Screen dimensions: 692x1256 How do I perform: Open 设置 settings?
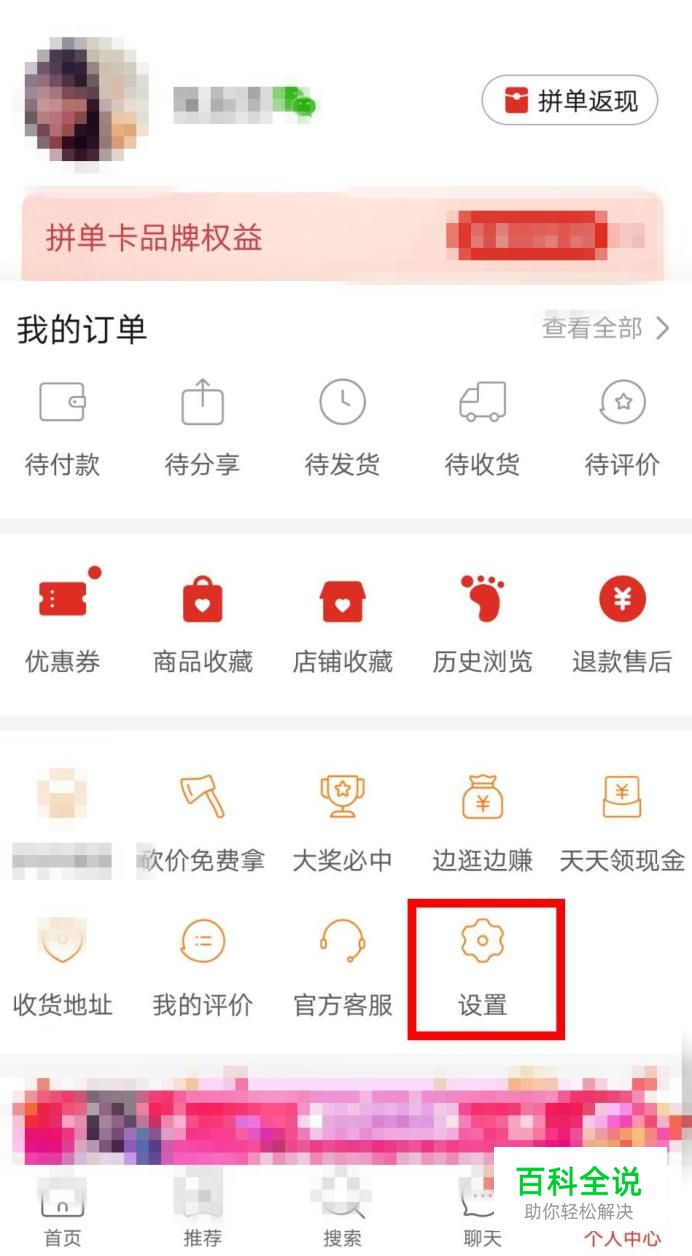pyautogui.click(x=482, y=965)
